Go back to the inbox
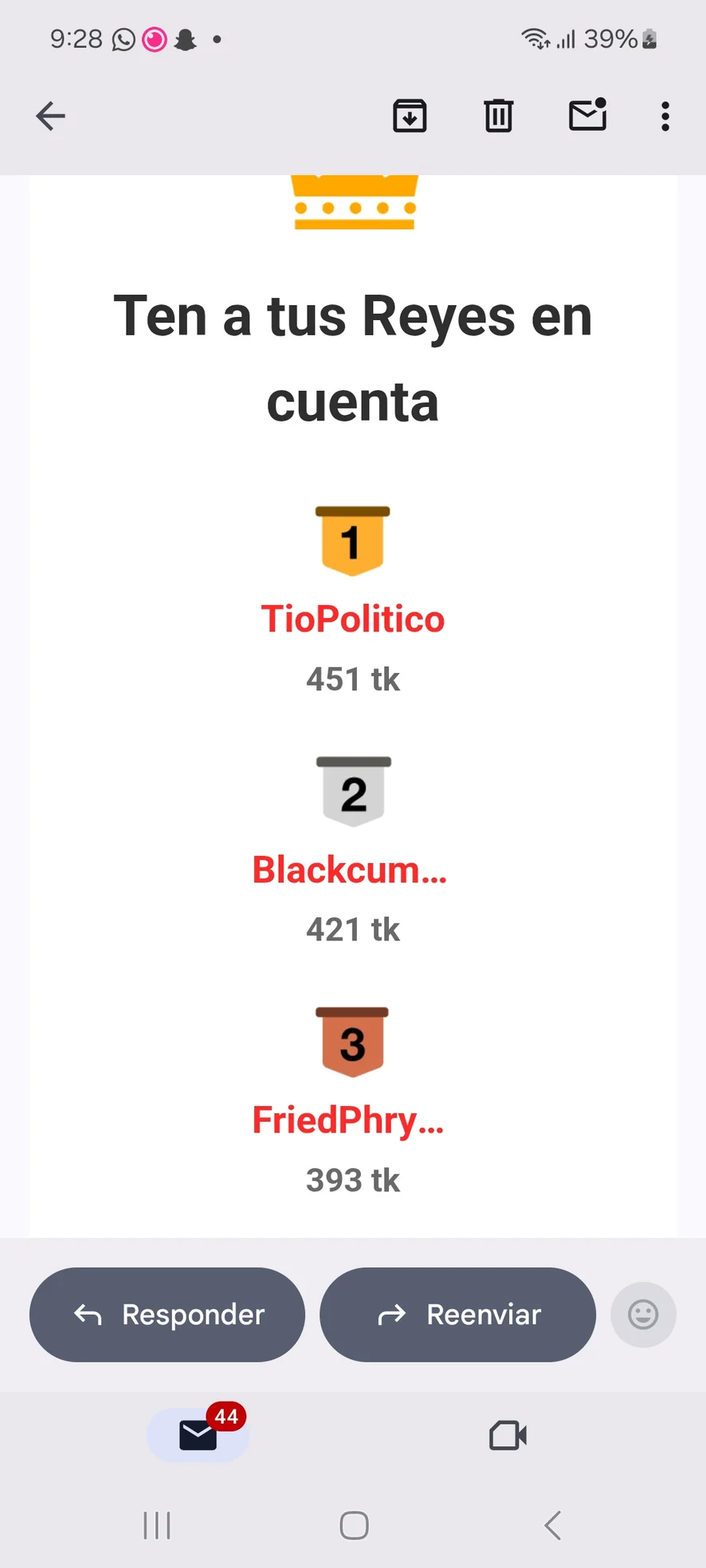706x1568 pixels. (x=50, y=116)
